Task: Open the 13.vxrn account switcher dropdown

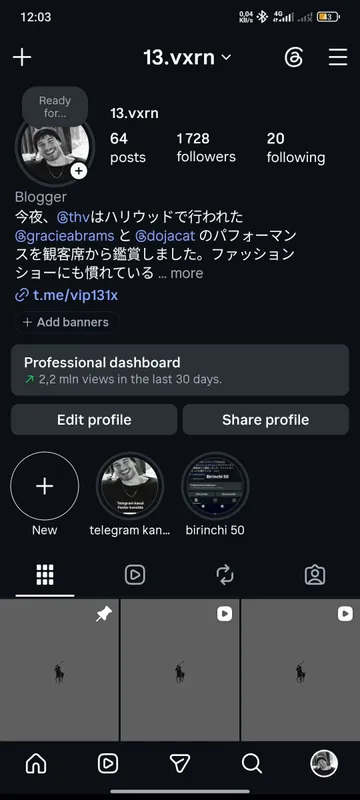Action: (x=187, y=58)
